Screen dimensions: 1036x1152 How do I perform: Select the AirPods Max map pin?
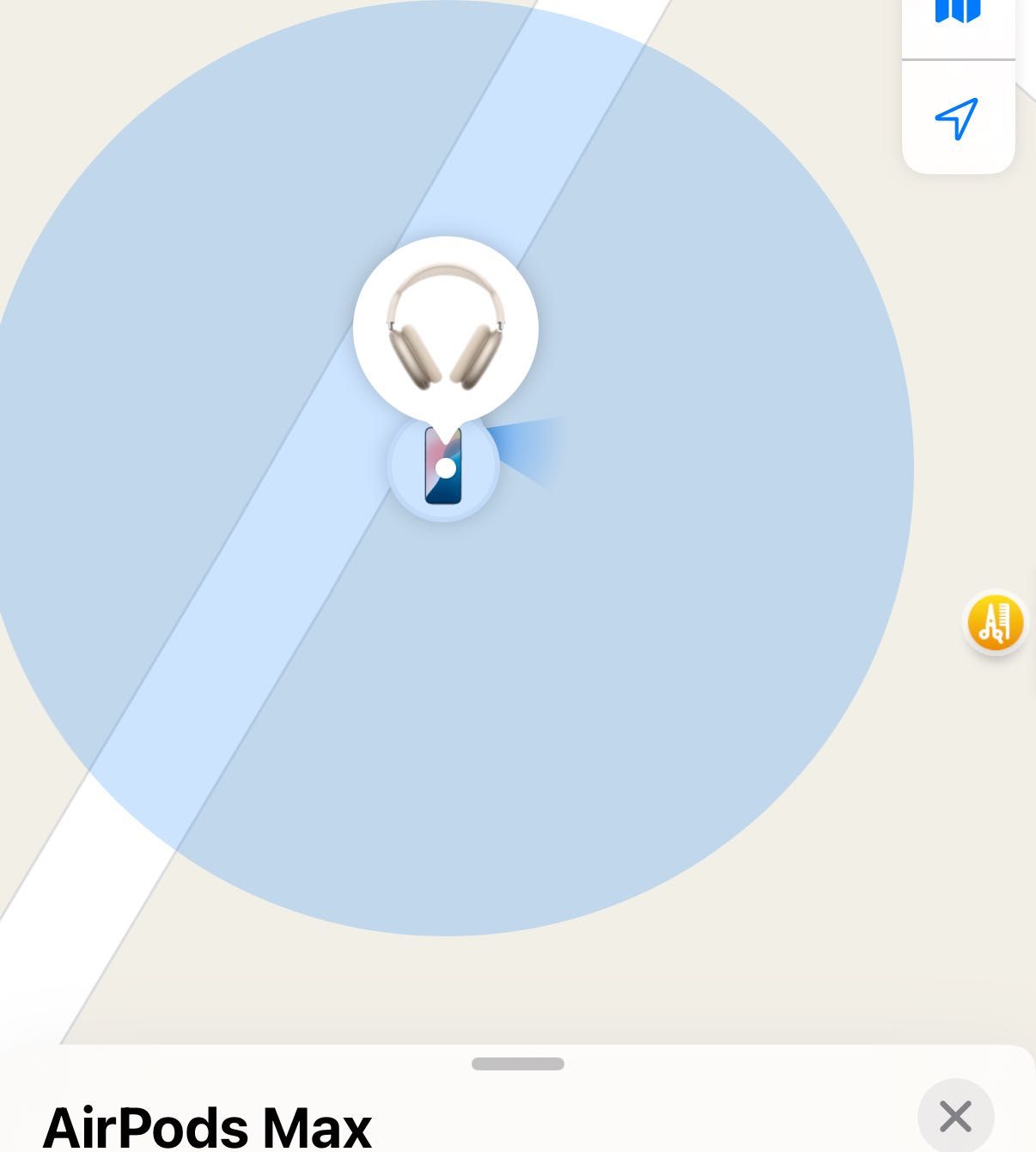[445, 328]
